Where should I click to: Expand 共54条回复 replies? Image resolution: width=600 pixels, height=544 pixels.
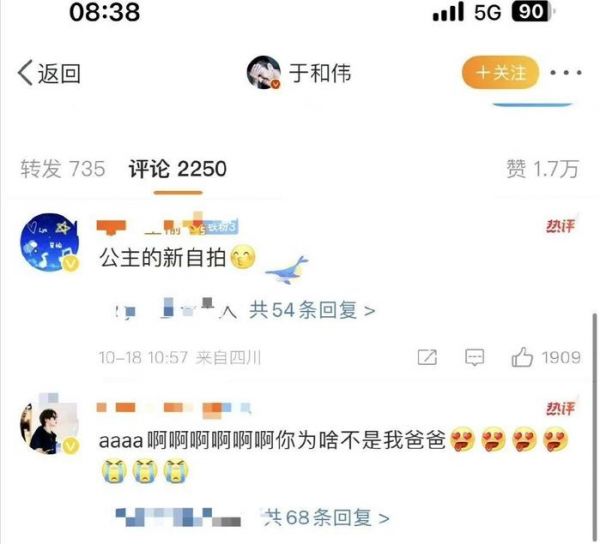coord(312,311)
